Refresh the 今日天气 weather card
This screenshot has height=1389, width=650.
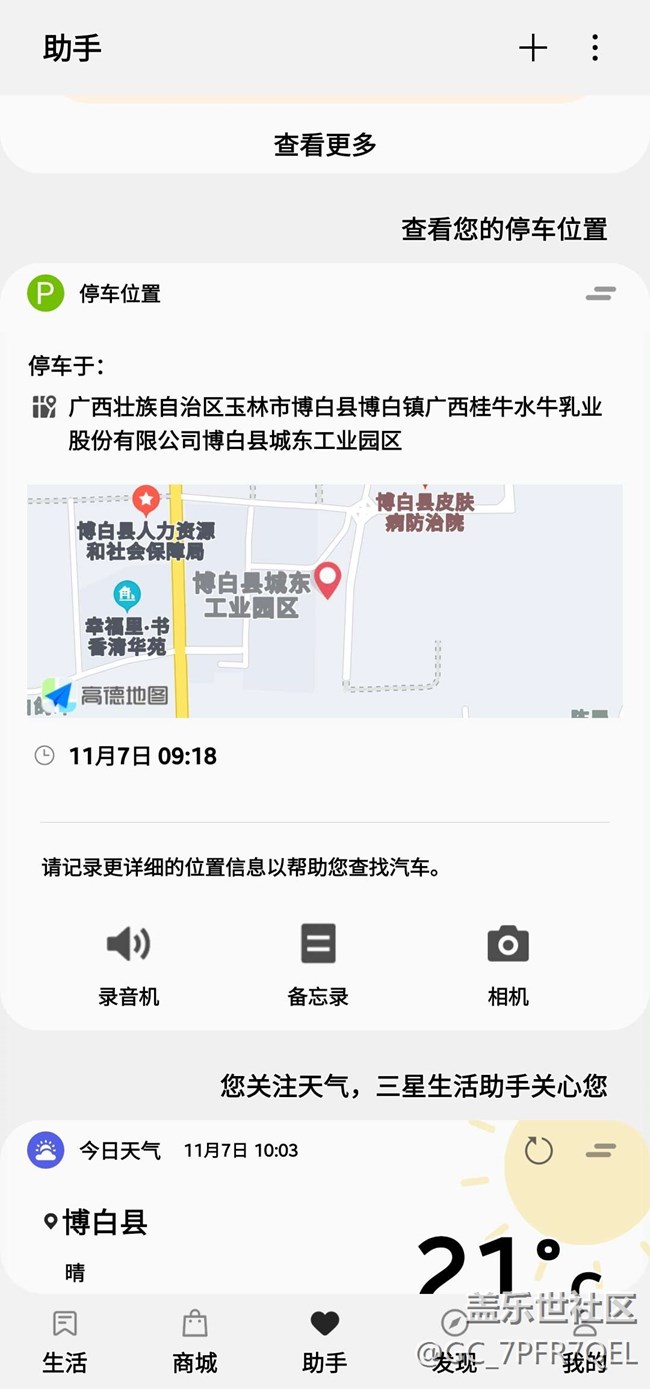coord(539,1151)
